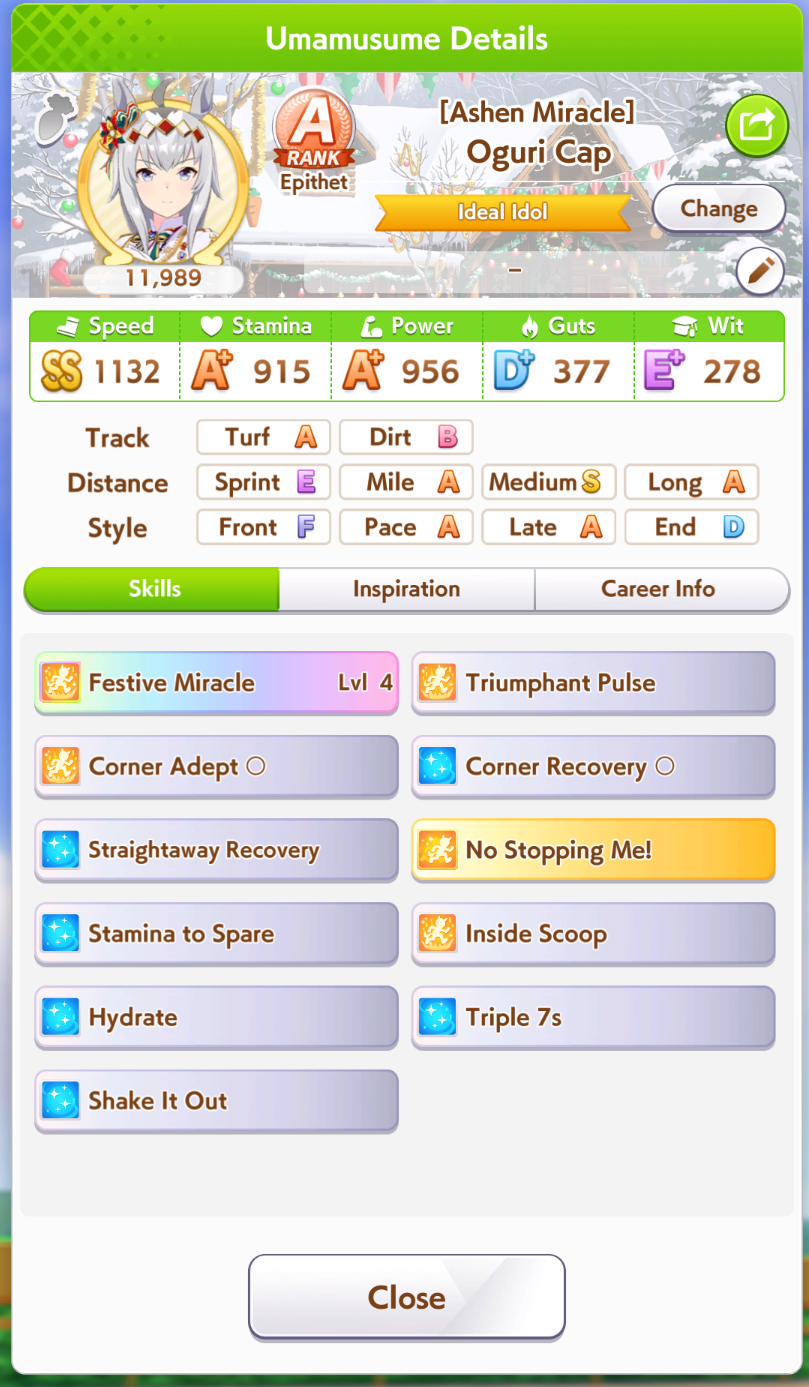Tap the Change epithet button
This screenshot has height=1387, width=809.
coord(718,210)
